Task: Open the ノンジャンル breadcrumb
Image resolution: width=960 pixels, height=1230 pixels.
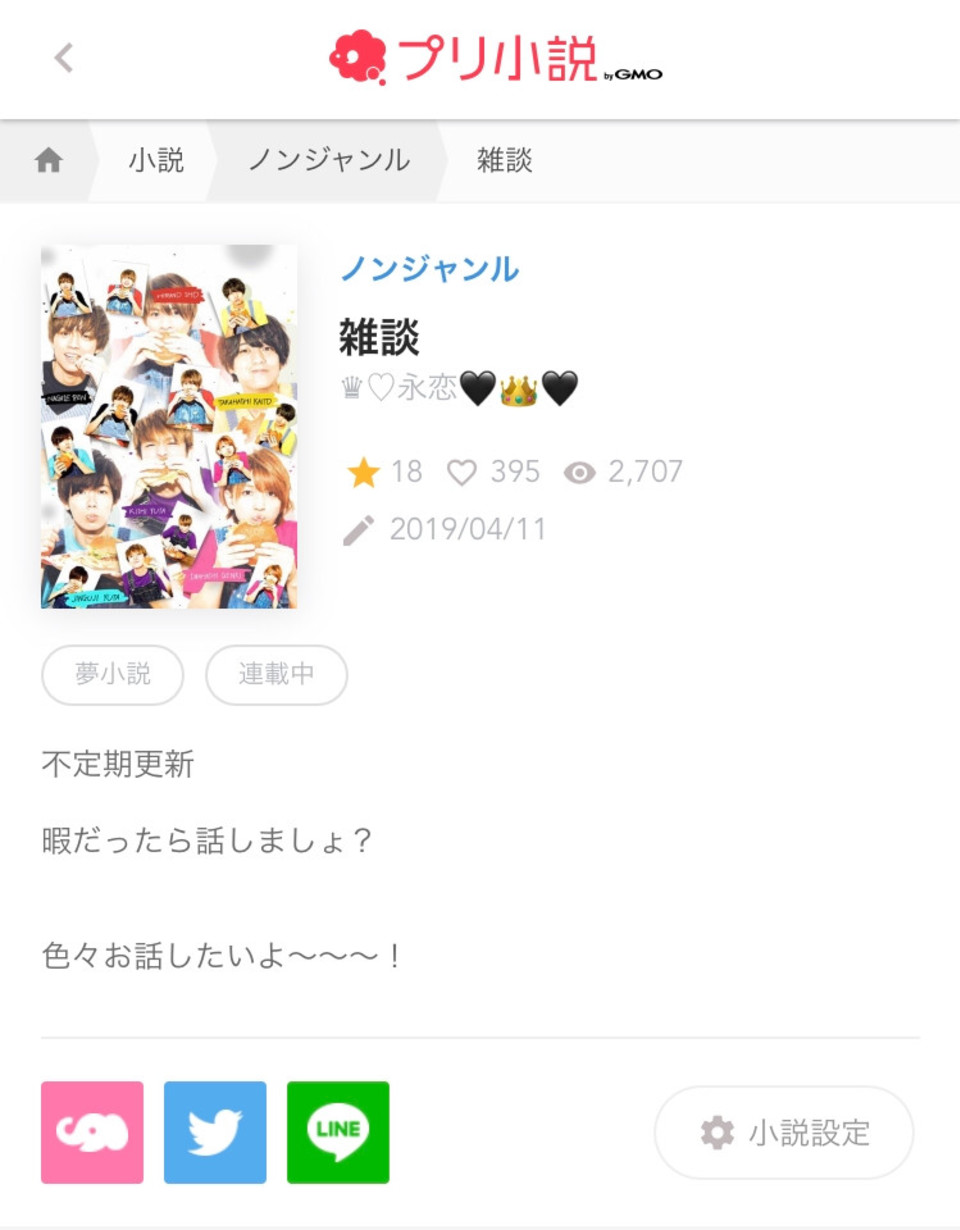Action: (329, 161)
